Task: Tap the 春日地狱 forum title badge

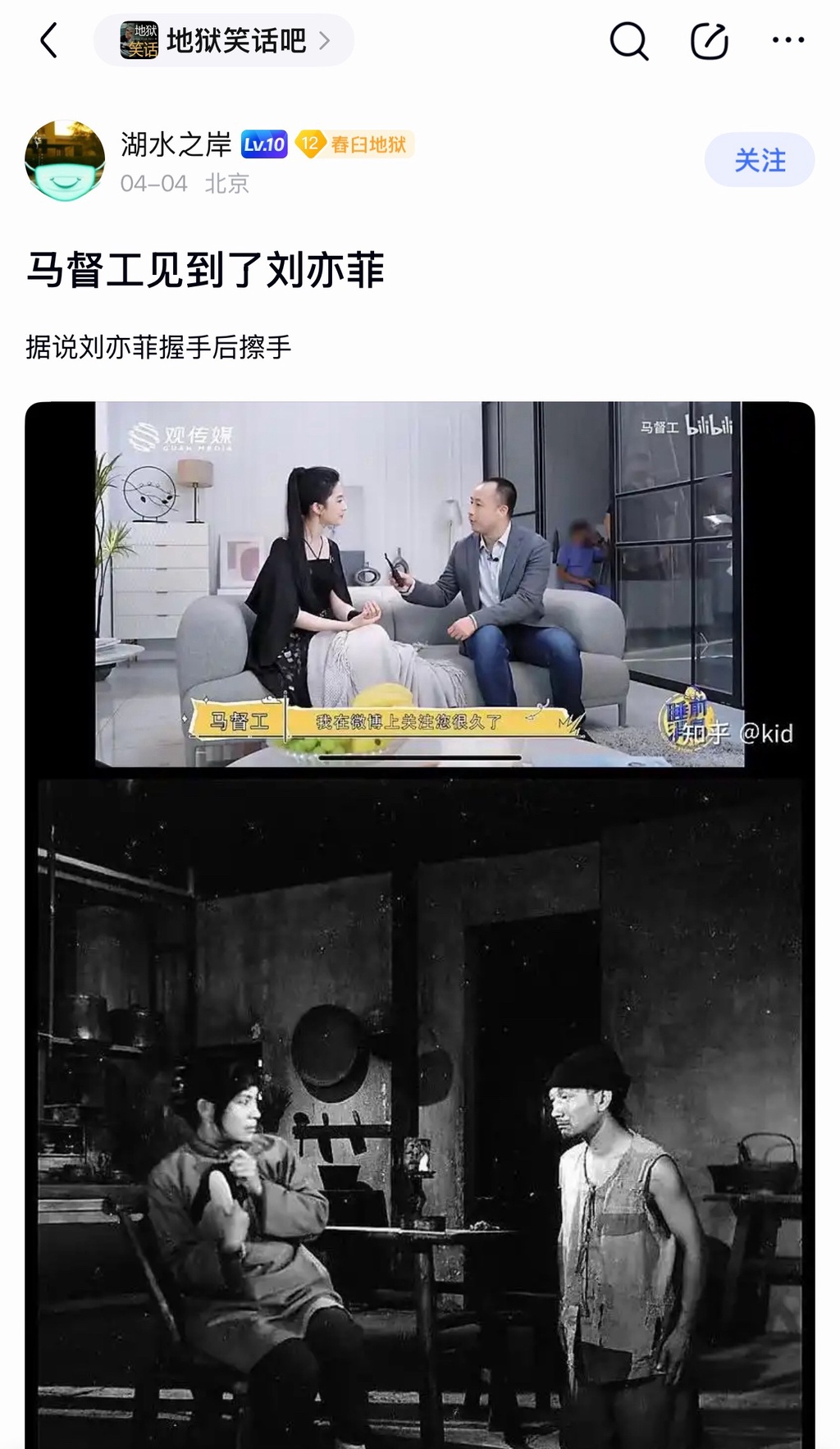Action: point(354,145)
